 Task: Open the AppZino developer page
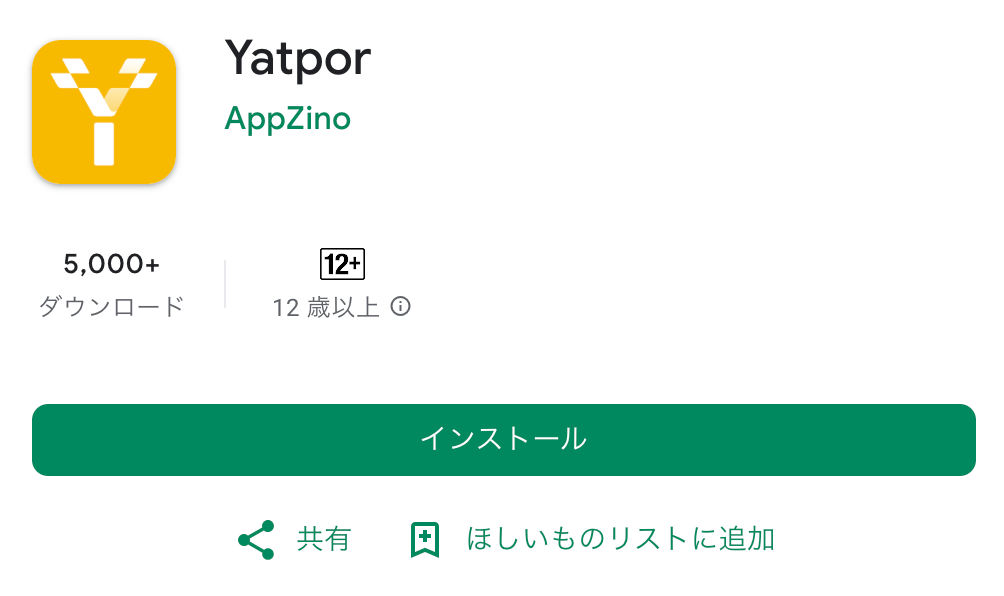tap(288, 119)
